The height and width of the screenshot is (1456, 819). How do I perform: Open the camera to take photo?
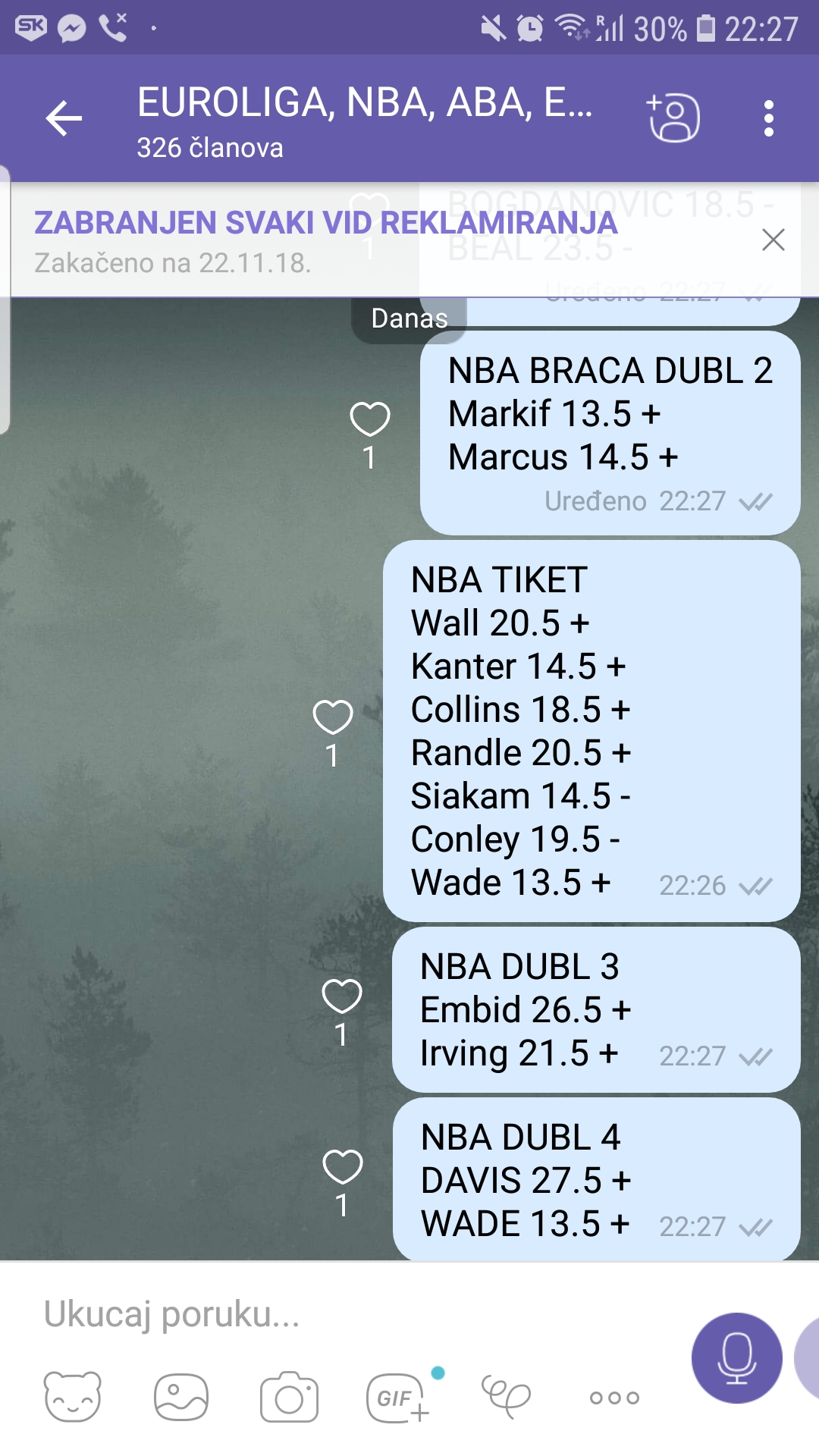pyautogui.click(x=289, y=1397)
